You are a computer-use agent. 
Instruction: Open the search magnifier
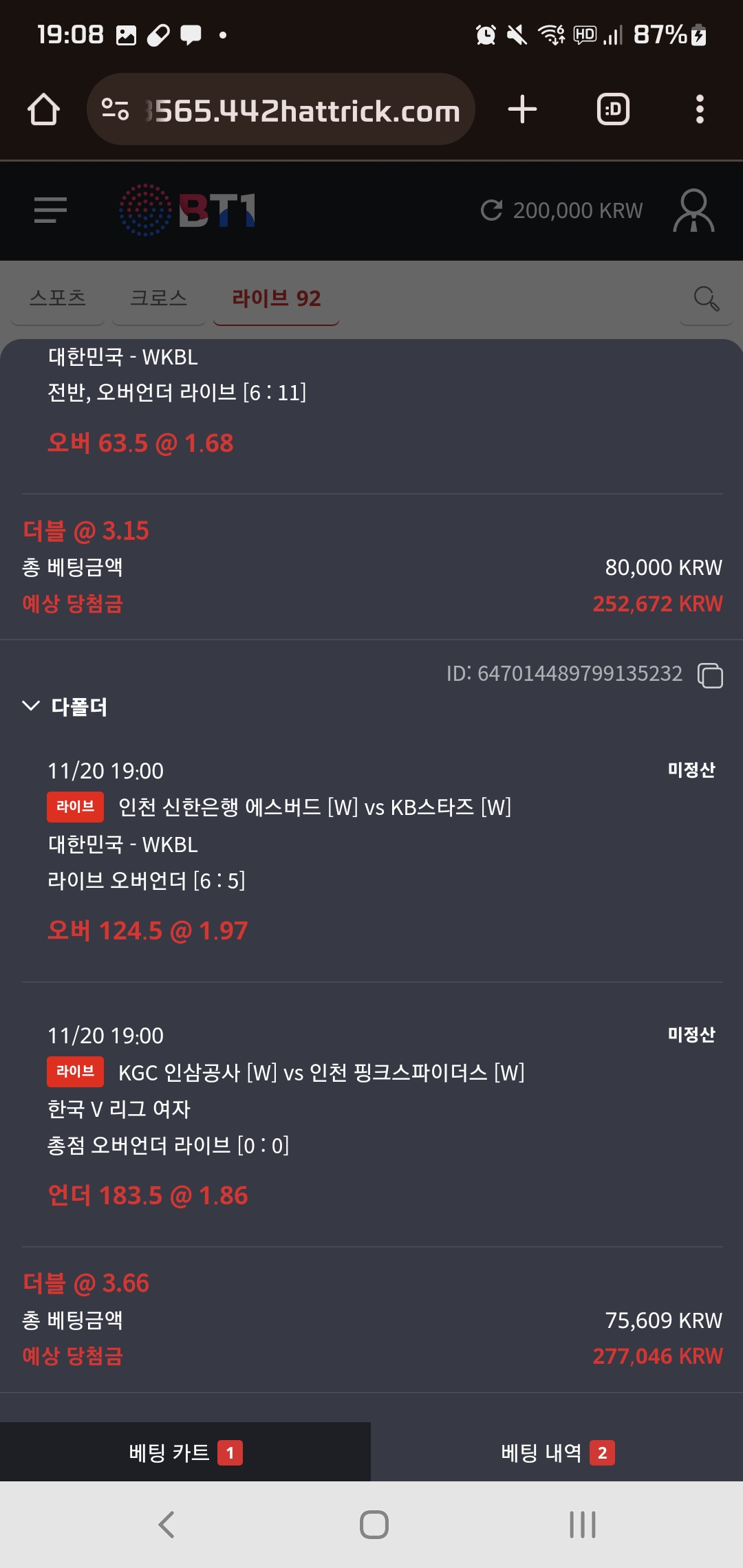click(x=706, y=298)
